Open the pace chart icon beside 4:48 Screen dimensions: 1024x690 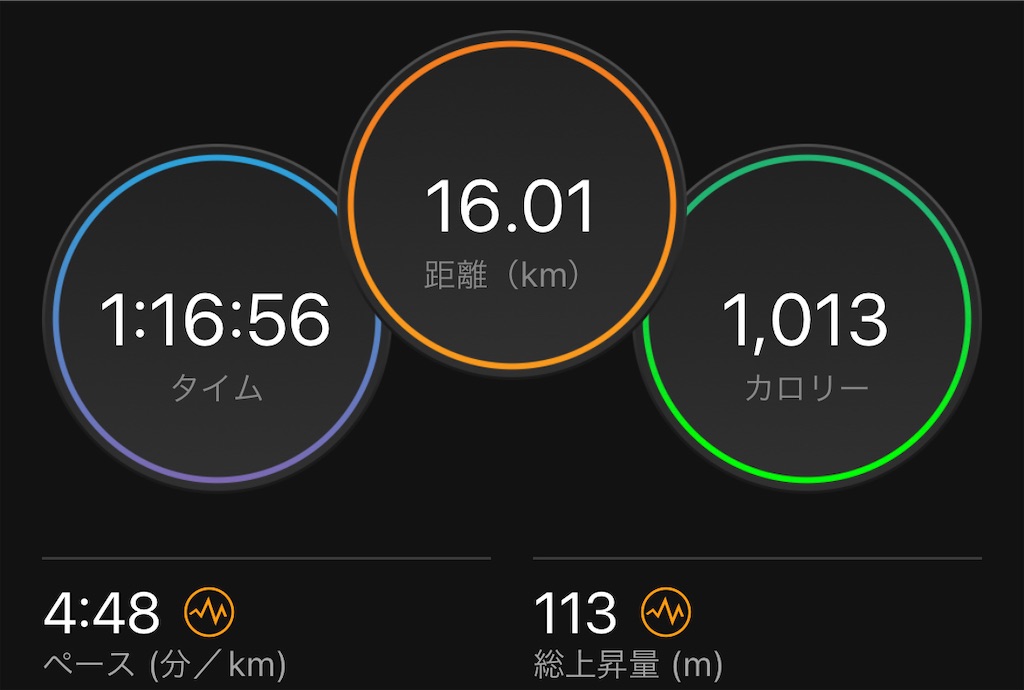(x=209, y=612)
